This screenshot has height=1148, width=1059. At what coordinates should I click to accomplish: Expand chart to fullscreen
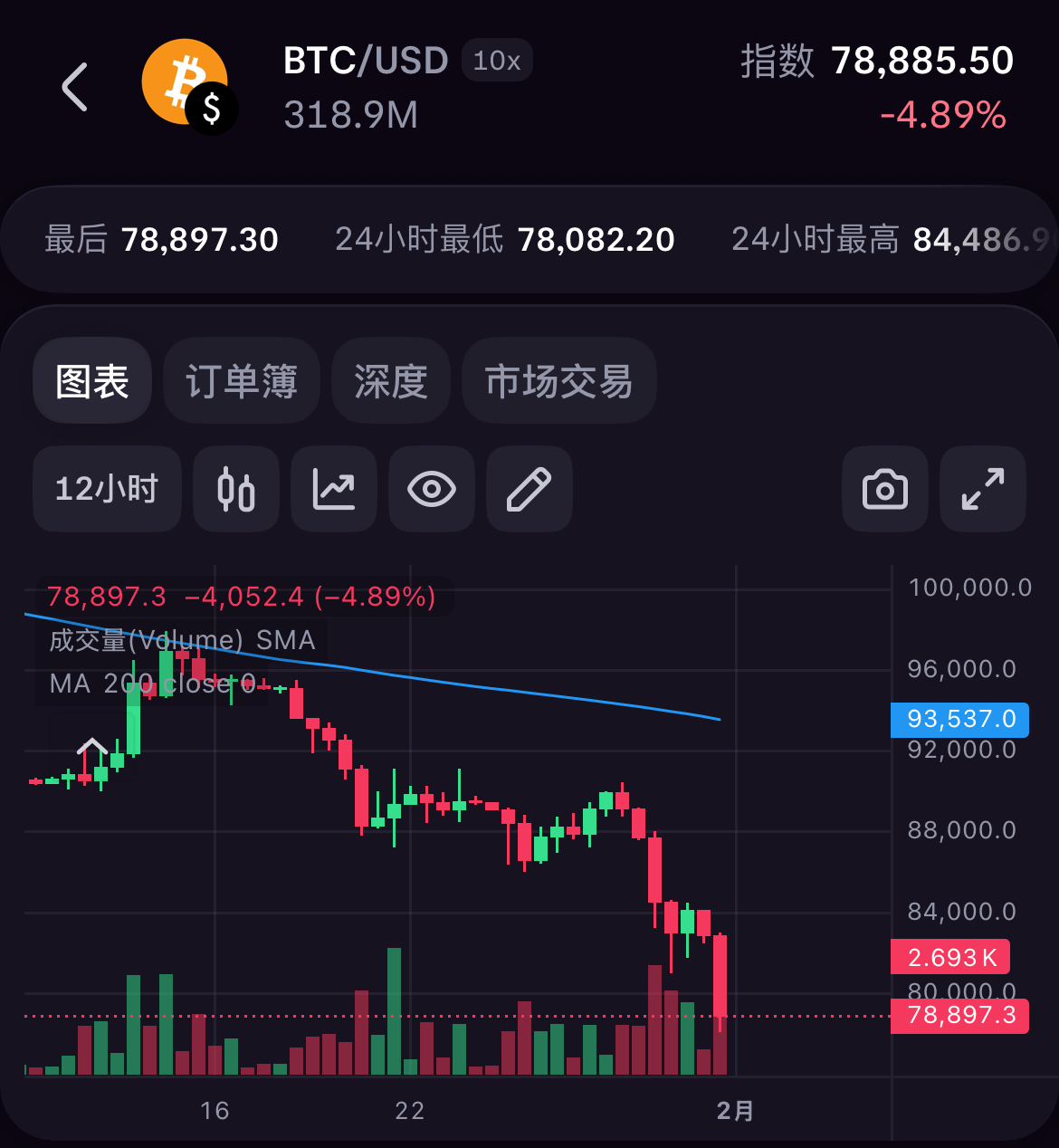click(x=983, y=489)
